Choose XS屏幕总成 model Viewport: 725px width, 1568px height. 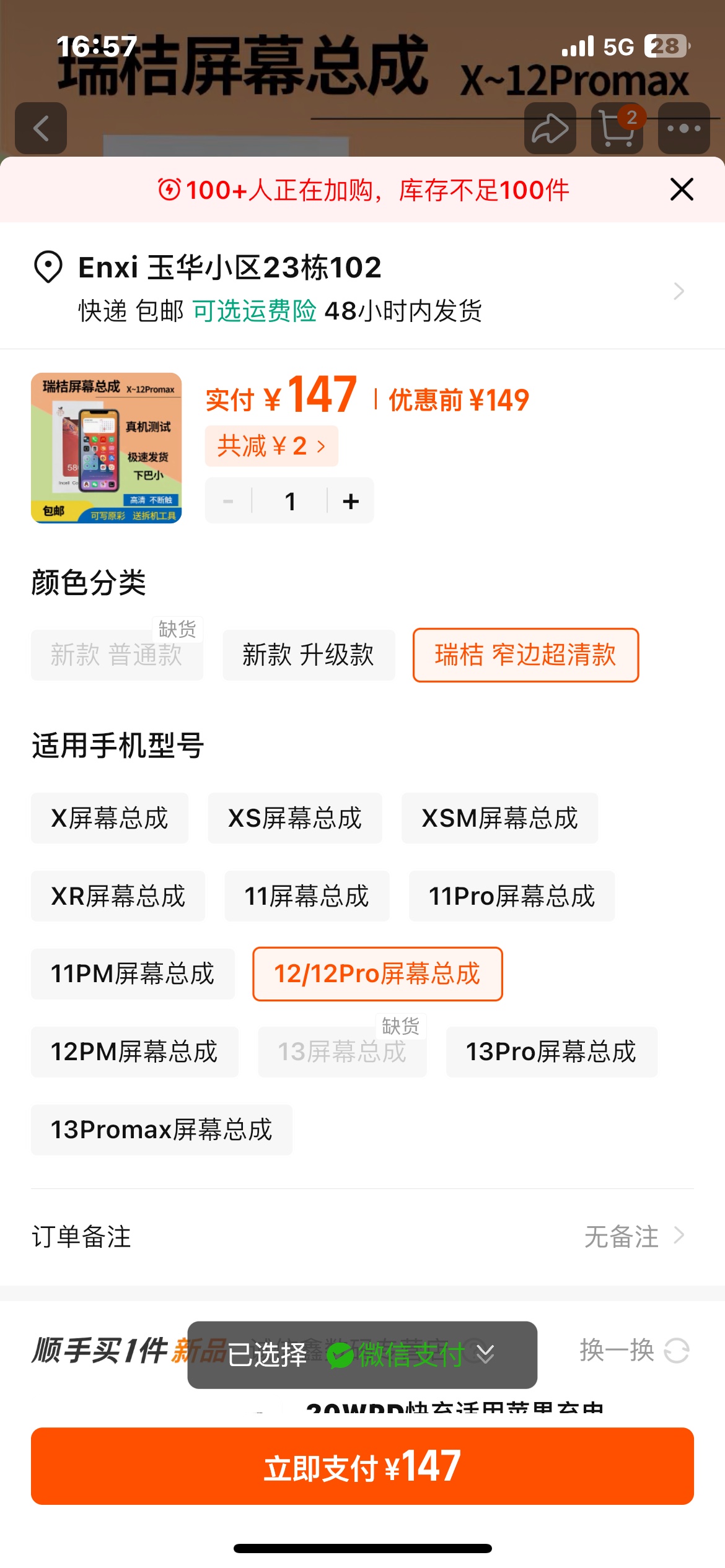tap(294, 818)
